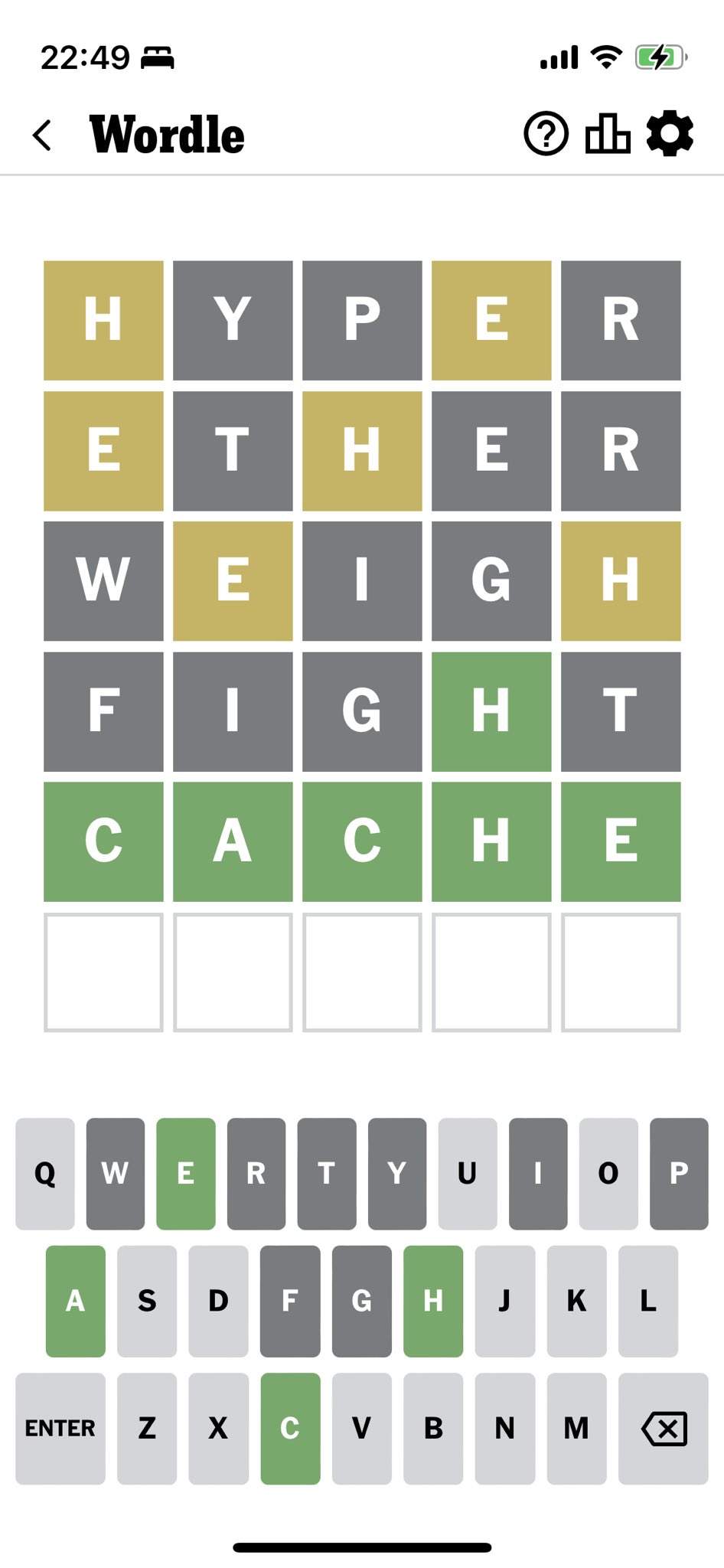Tap the ENTER key
This screenshot has height=1568, width=724.
click(x=60, y=1428)
